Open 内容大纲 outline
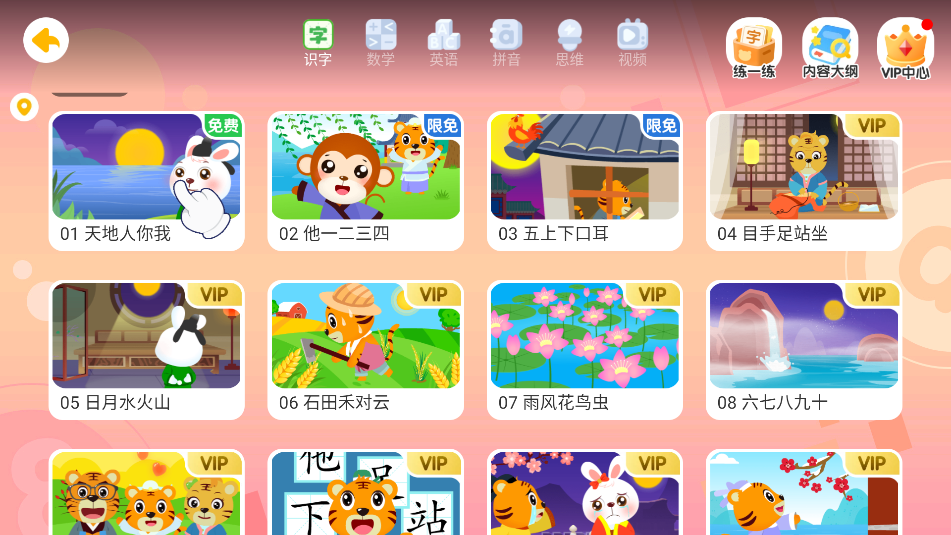 coord(830,48)
